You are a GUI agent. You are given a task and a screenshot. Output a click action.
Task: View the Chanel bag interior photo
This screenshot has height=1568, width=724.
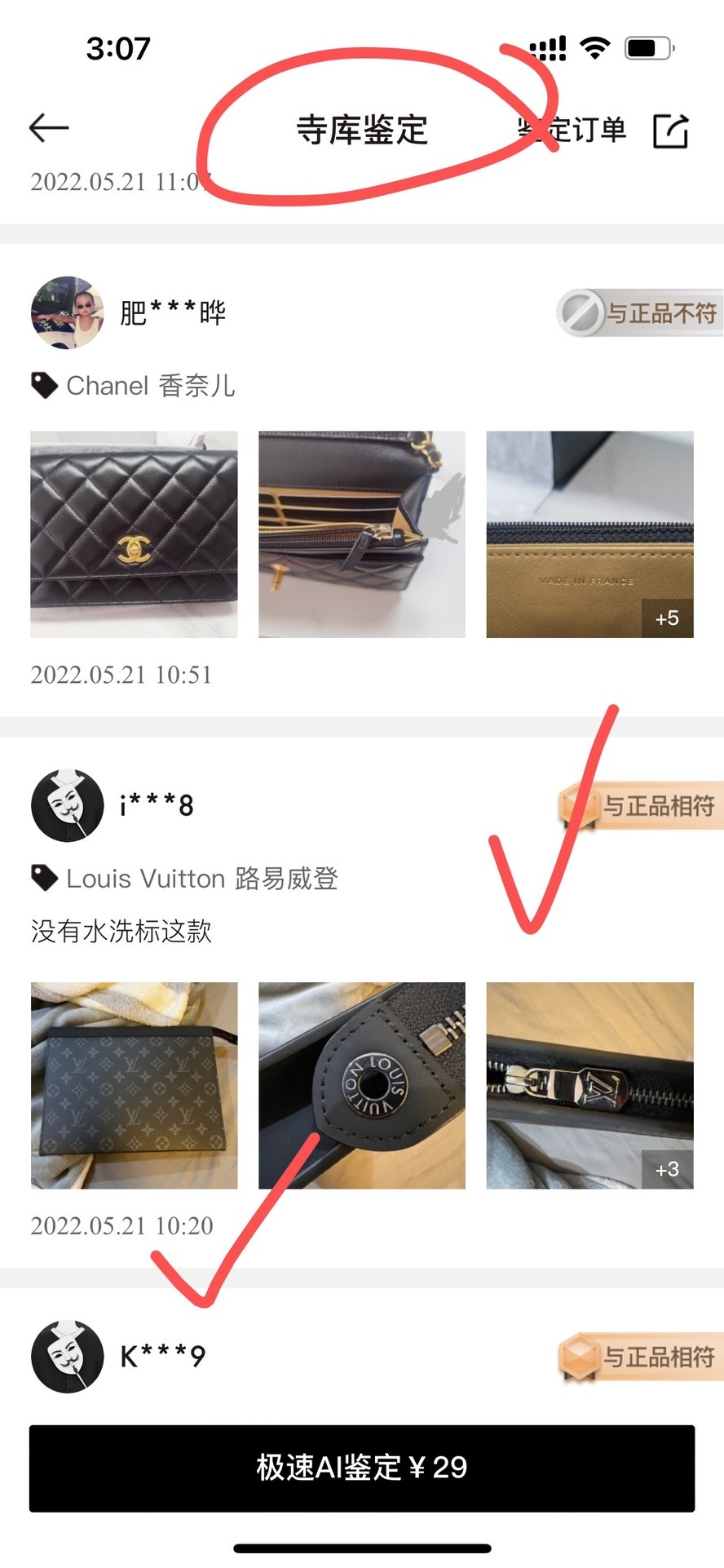coord(362,534)
